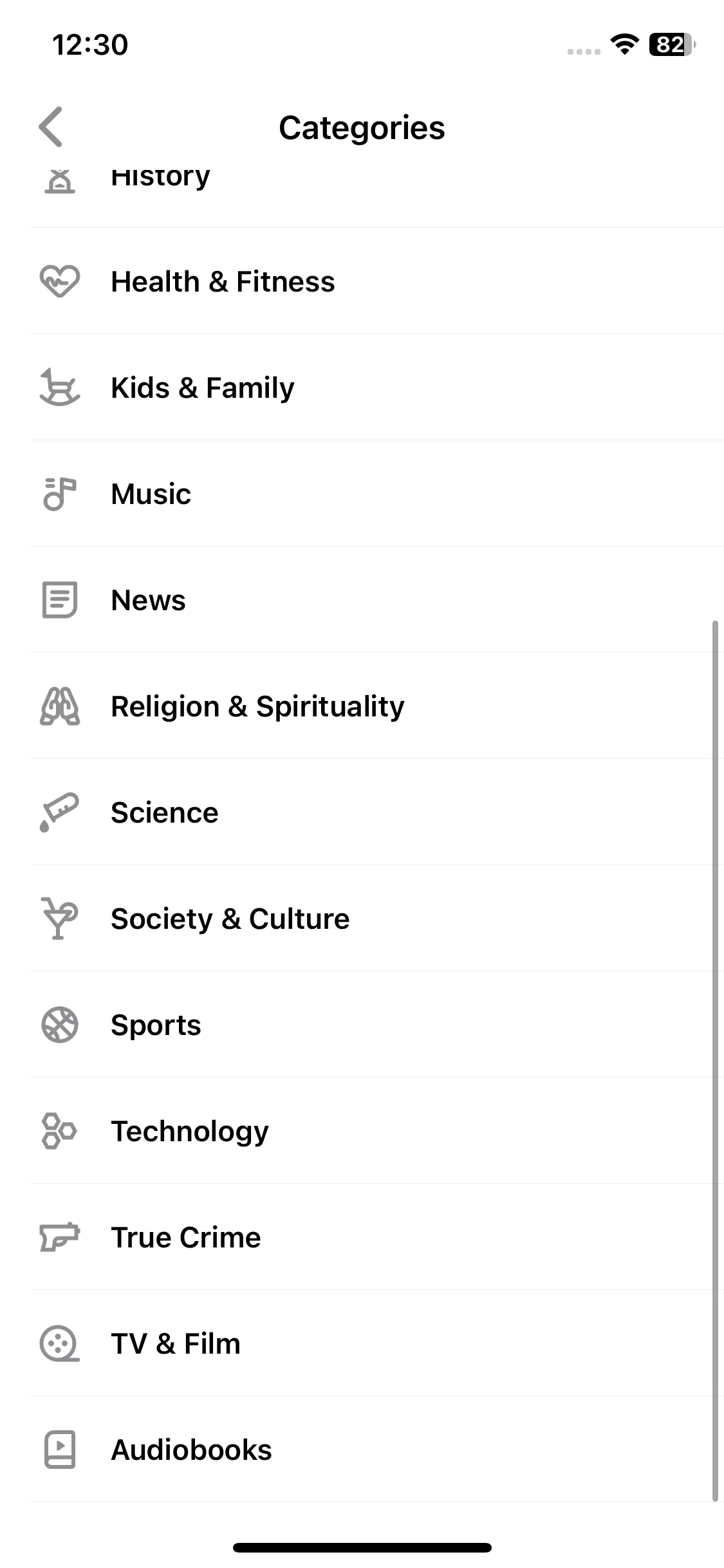This screenshot has height=1568, width=724.
Task: Open the Health & Fitness category
Action: pyautogui.click(x=223, y=281)
